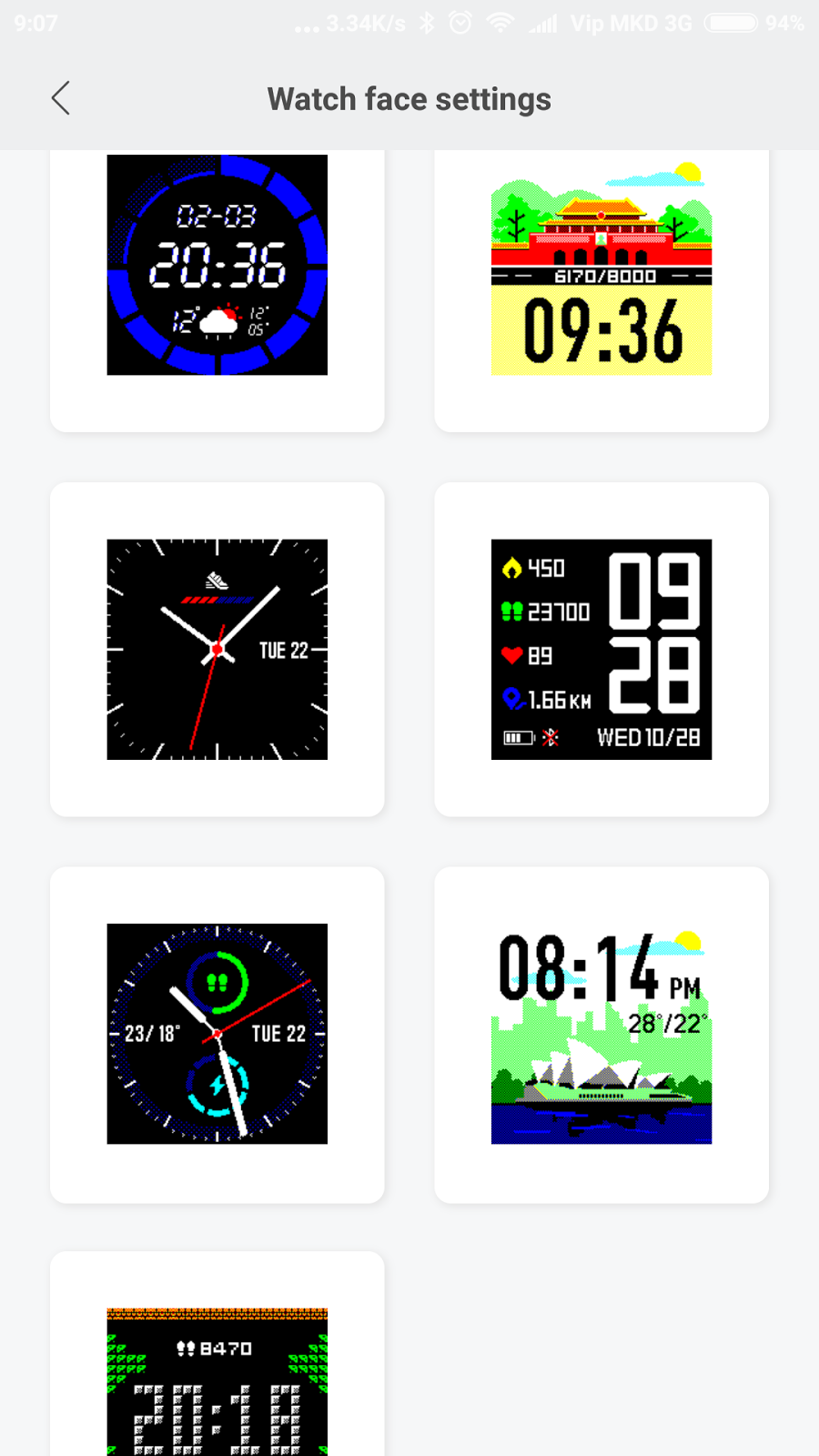The width and height of the screenshot is (819, 1456).
Task: Select the fitness stats 09 28 watch face
Action: point(602,650)
